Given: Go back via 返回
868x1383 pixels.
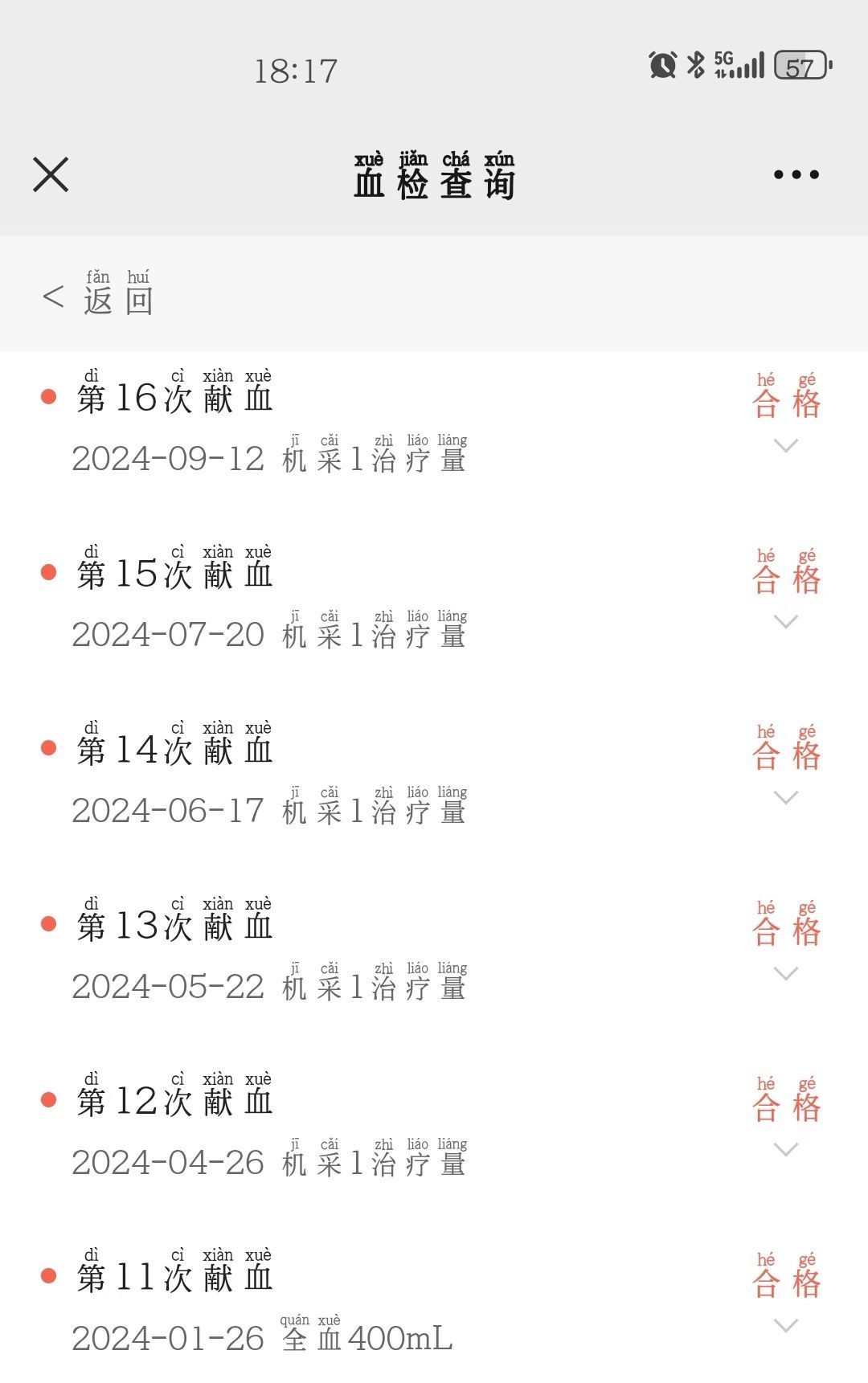Looking at the screenshot, I should 98,297.
